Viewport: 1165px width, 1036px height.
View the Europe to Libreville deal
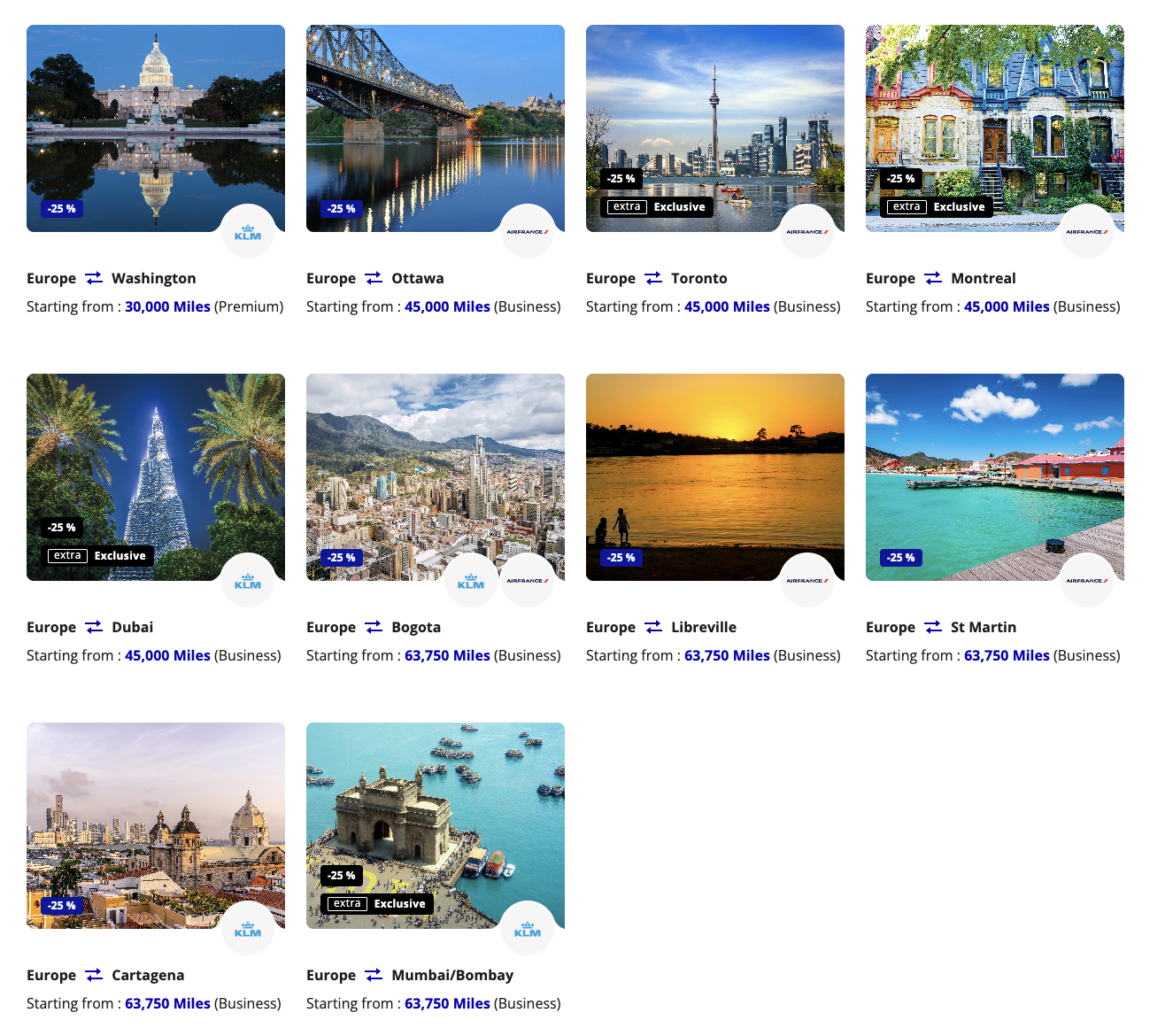click(x=714, y=477)
